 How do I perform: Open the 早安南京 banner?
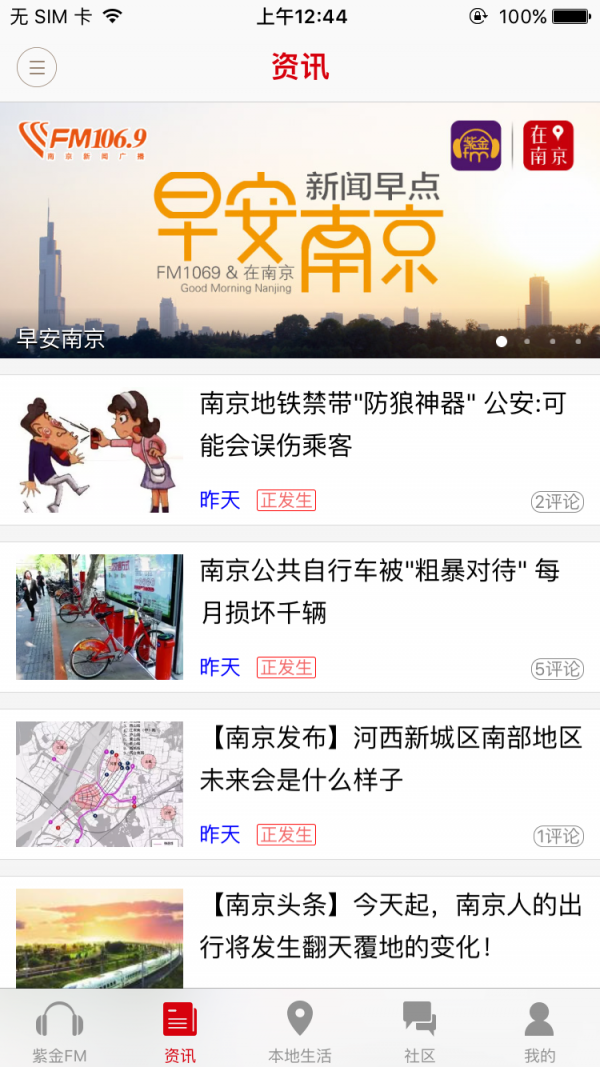click(x=300, y=230)
